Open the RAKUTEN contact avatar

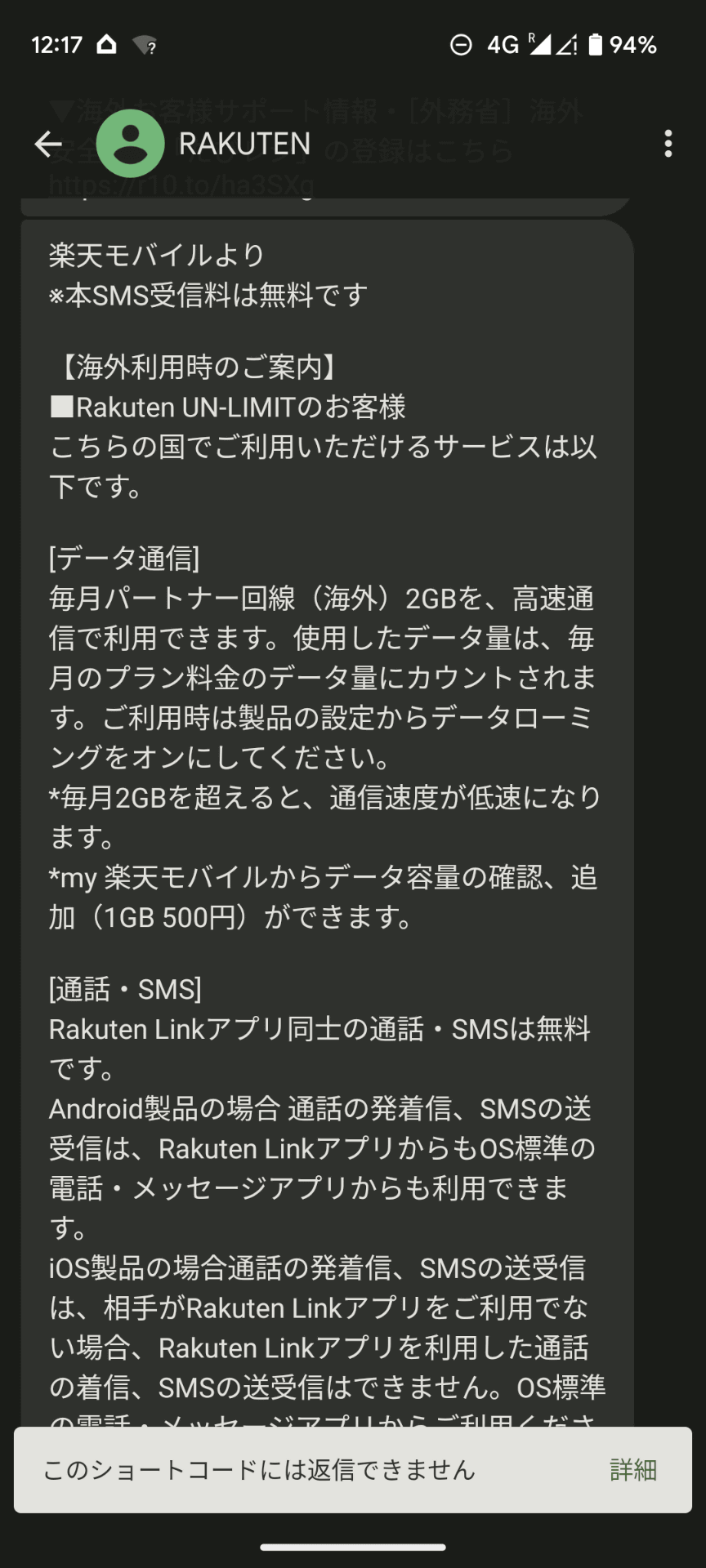(x=130, y=144)
